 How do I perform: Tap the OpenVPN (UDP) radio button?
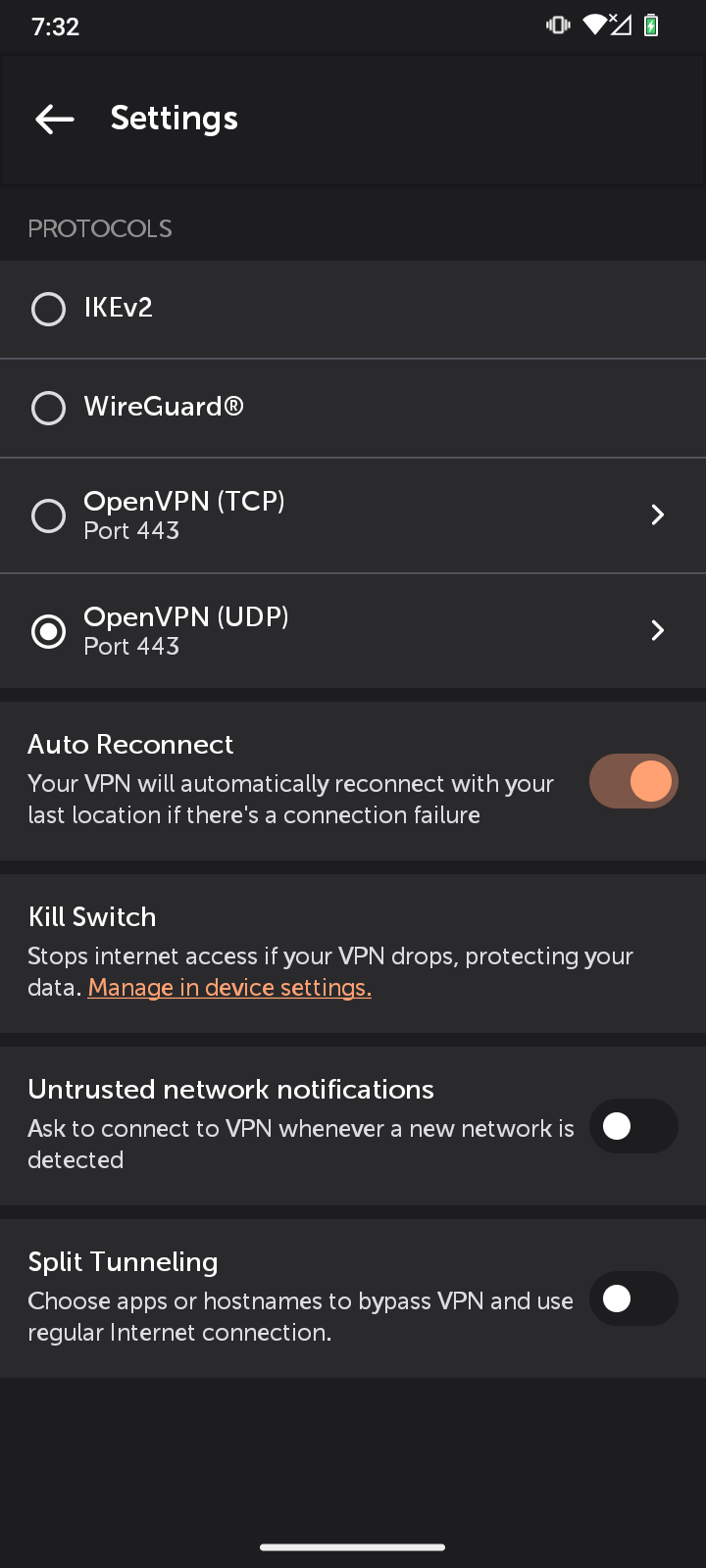click(49, 631)
